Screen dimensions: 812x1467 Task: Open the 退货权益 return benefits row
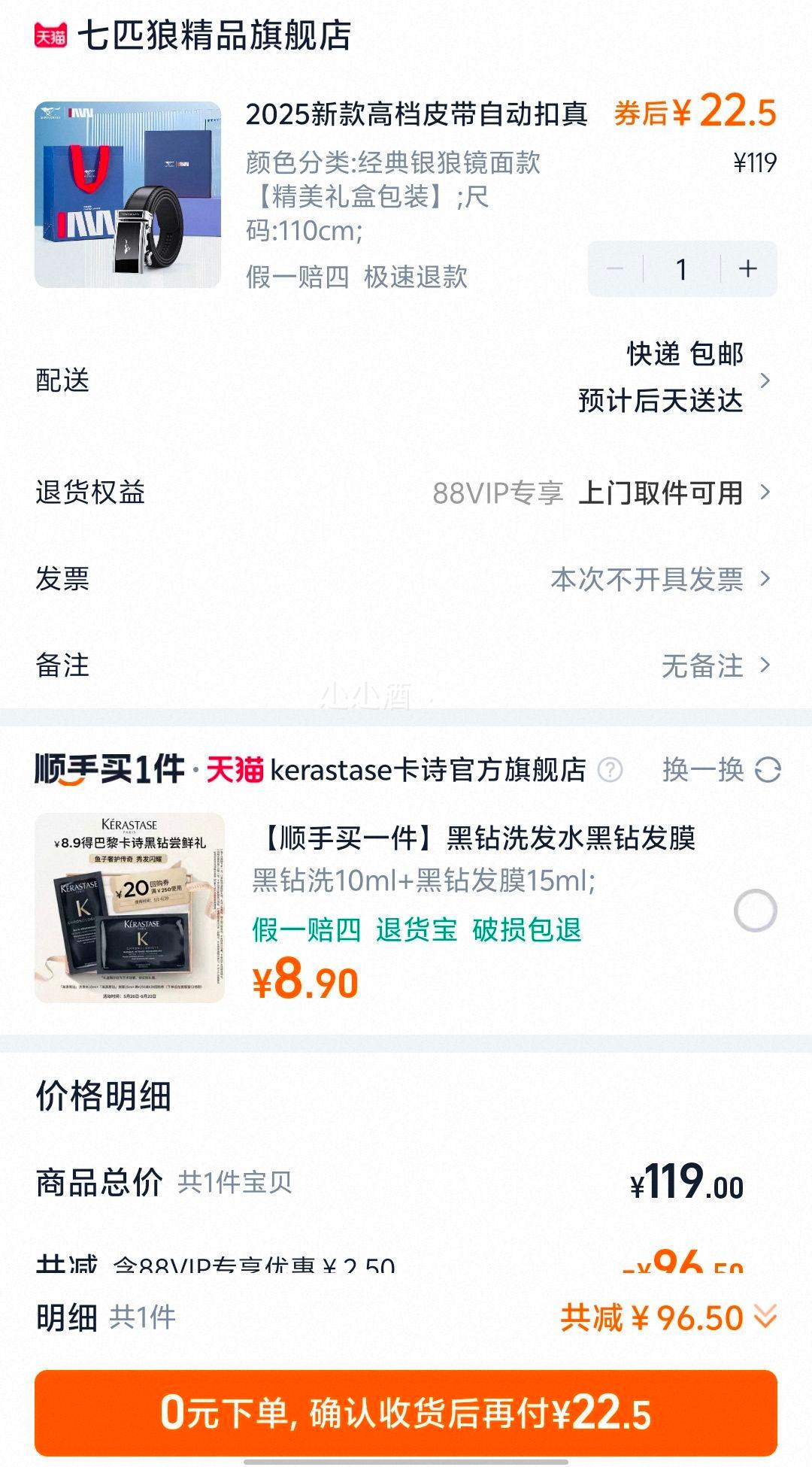tap(406, 493)
